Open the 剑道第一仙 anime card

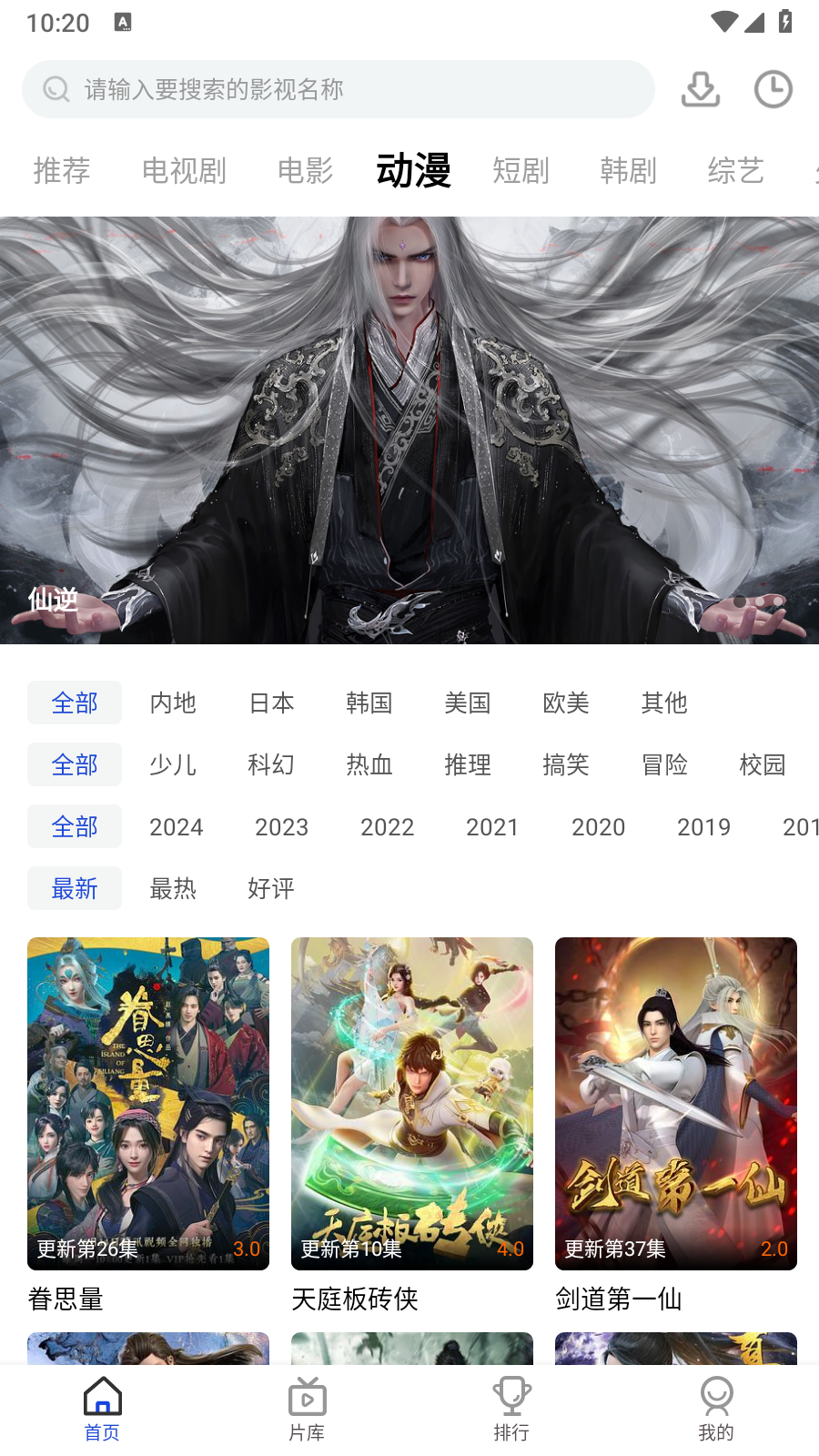point(676,1125)
